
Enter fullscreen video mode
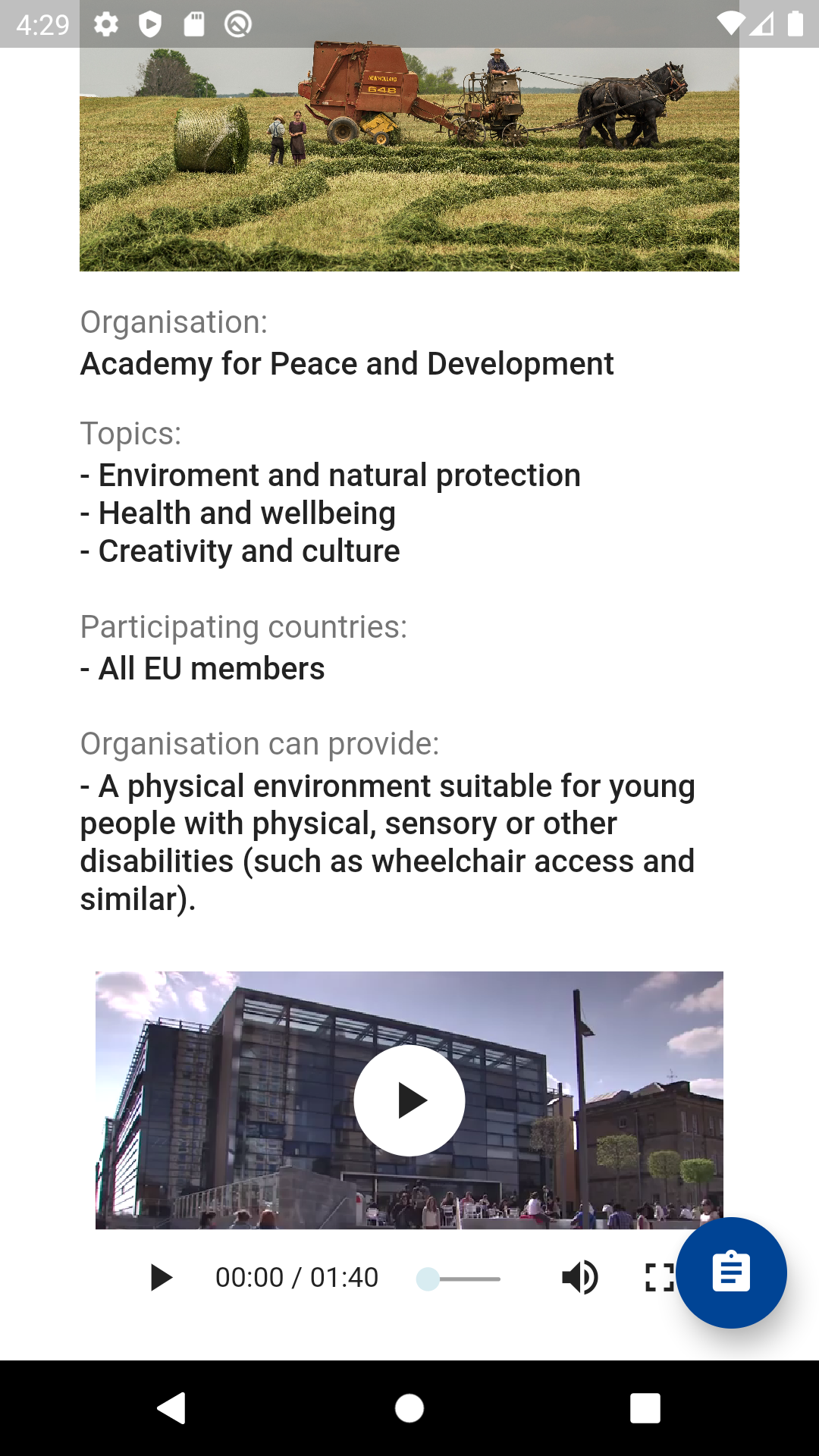pos(658,1278)
